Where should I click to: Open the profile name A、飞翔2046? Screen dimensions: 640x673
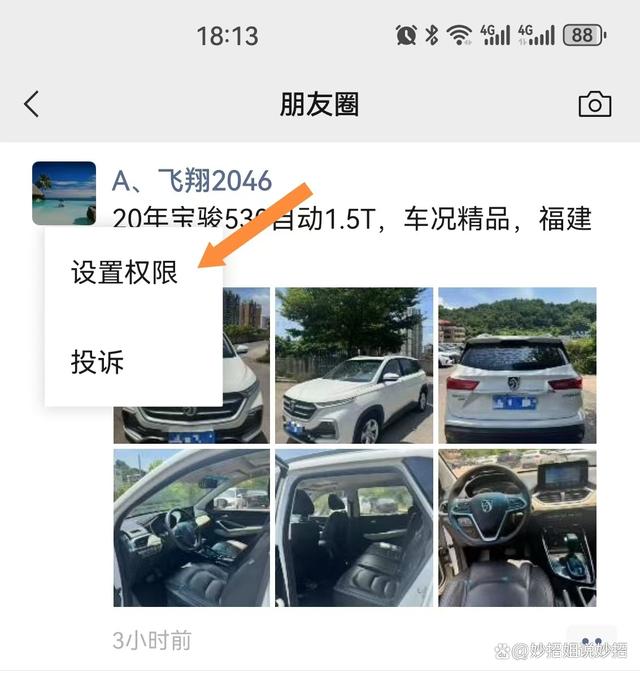click(192, 181)
